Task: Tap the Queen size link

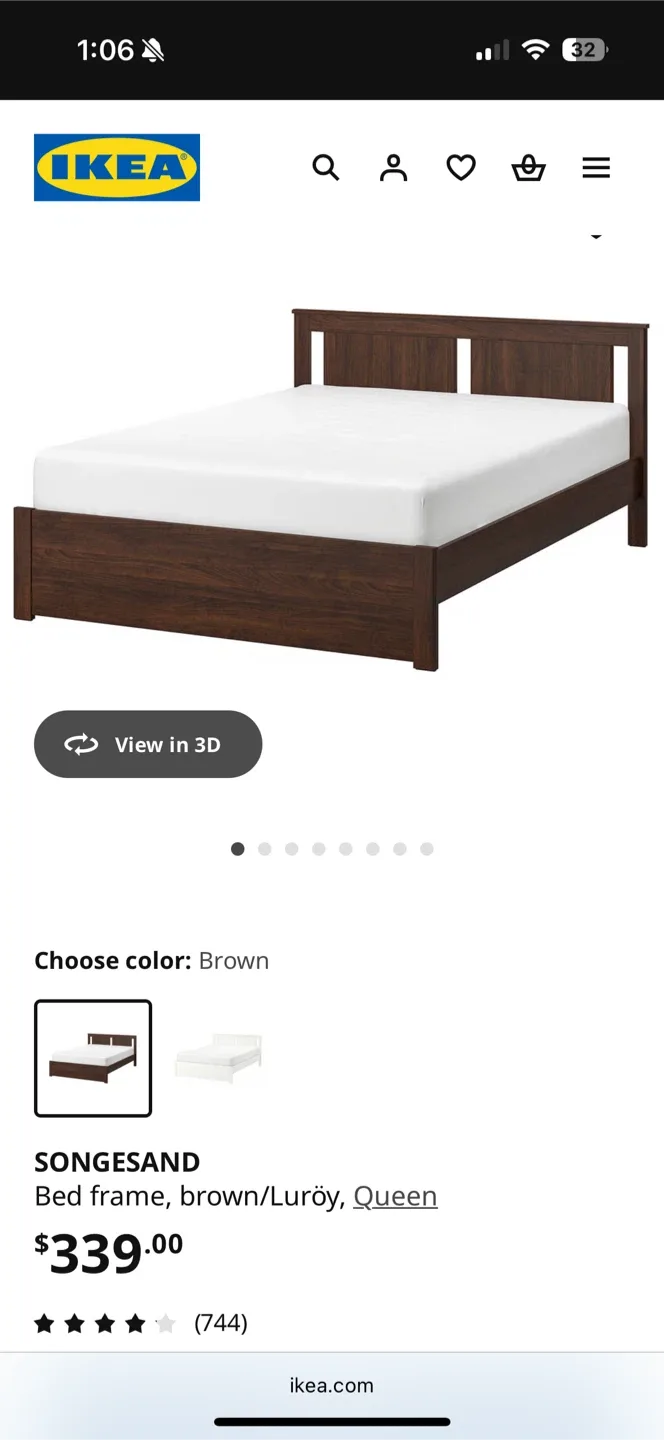Action: pyautogui.click(x=395, y=1196)
